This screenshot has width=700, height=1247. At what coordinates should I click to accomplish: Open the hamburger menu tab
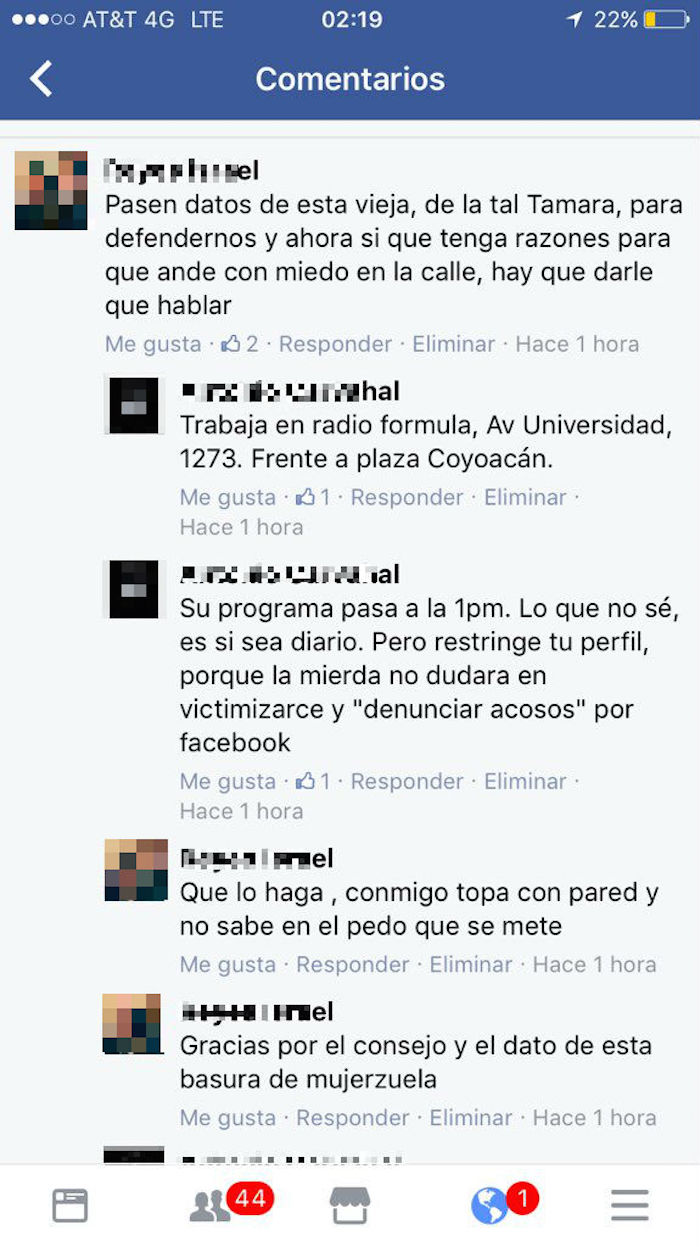pos(630,1206)
